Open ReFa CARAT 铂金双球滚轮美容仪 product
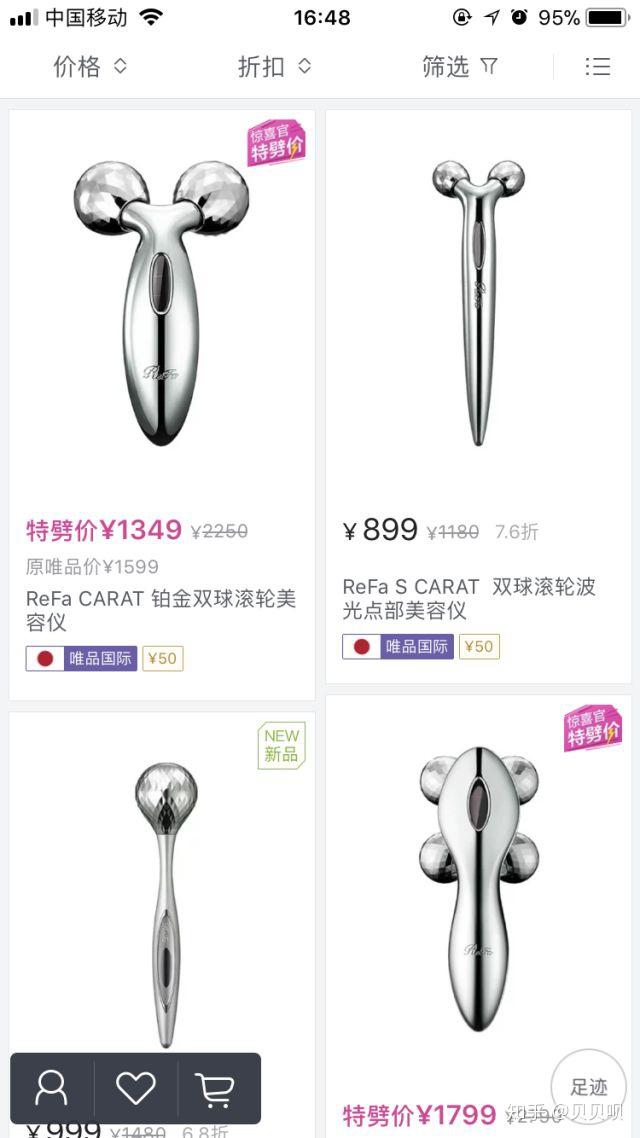 [x=162, y=405]
